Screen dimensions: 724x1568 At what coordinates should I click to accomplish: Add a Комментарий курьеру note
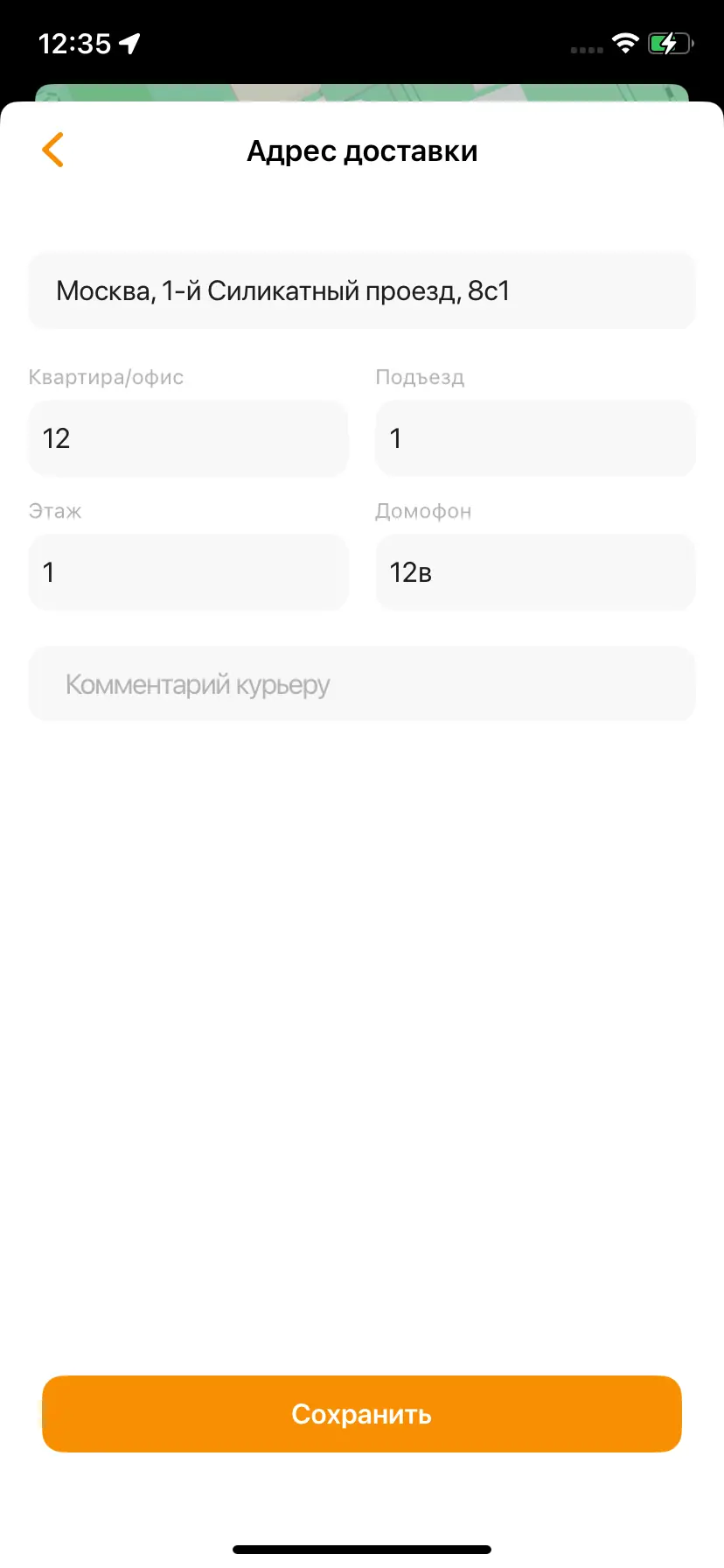click(362, 684)
